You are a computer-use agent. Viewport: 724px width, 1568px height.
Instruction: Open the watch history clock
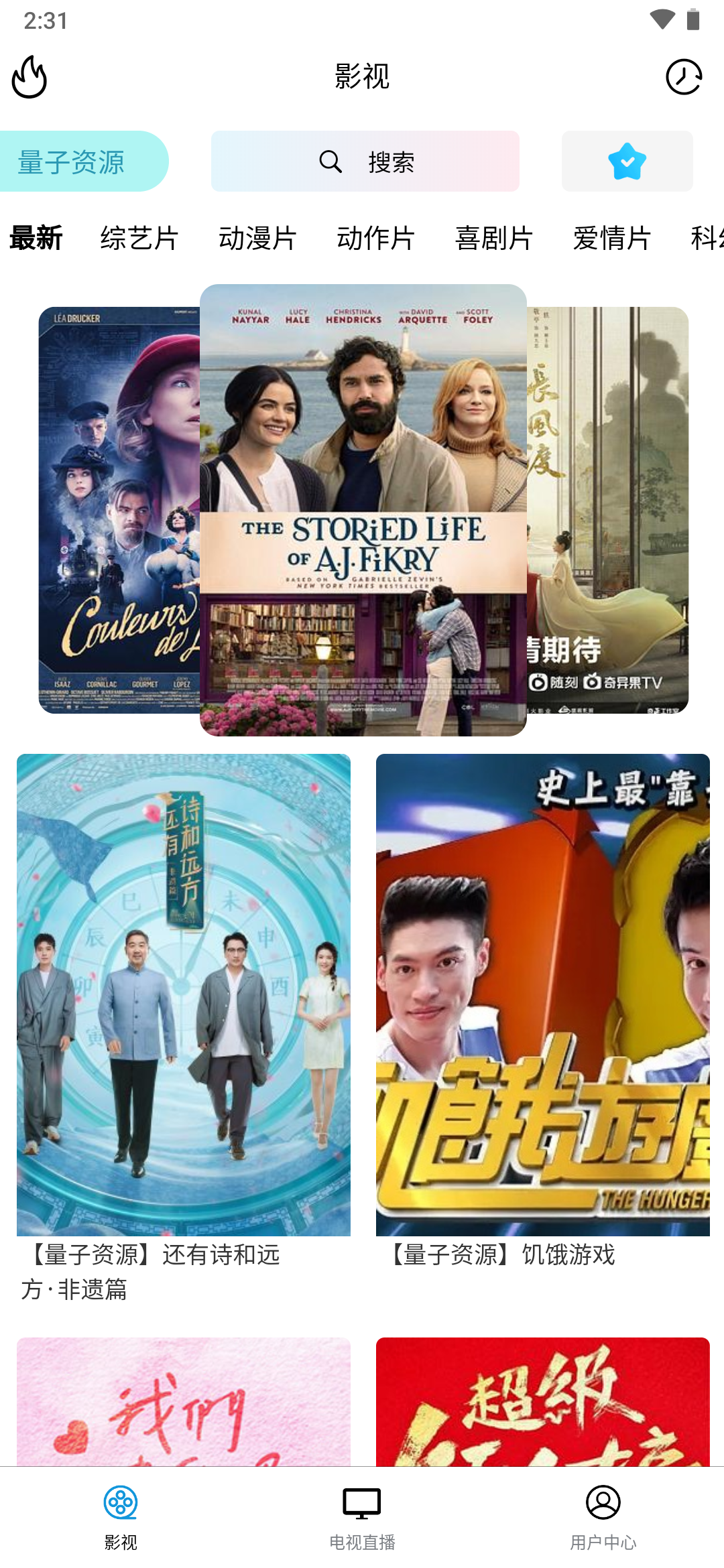pos(683,77)
